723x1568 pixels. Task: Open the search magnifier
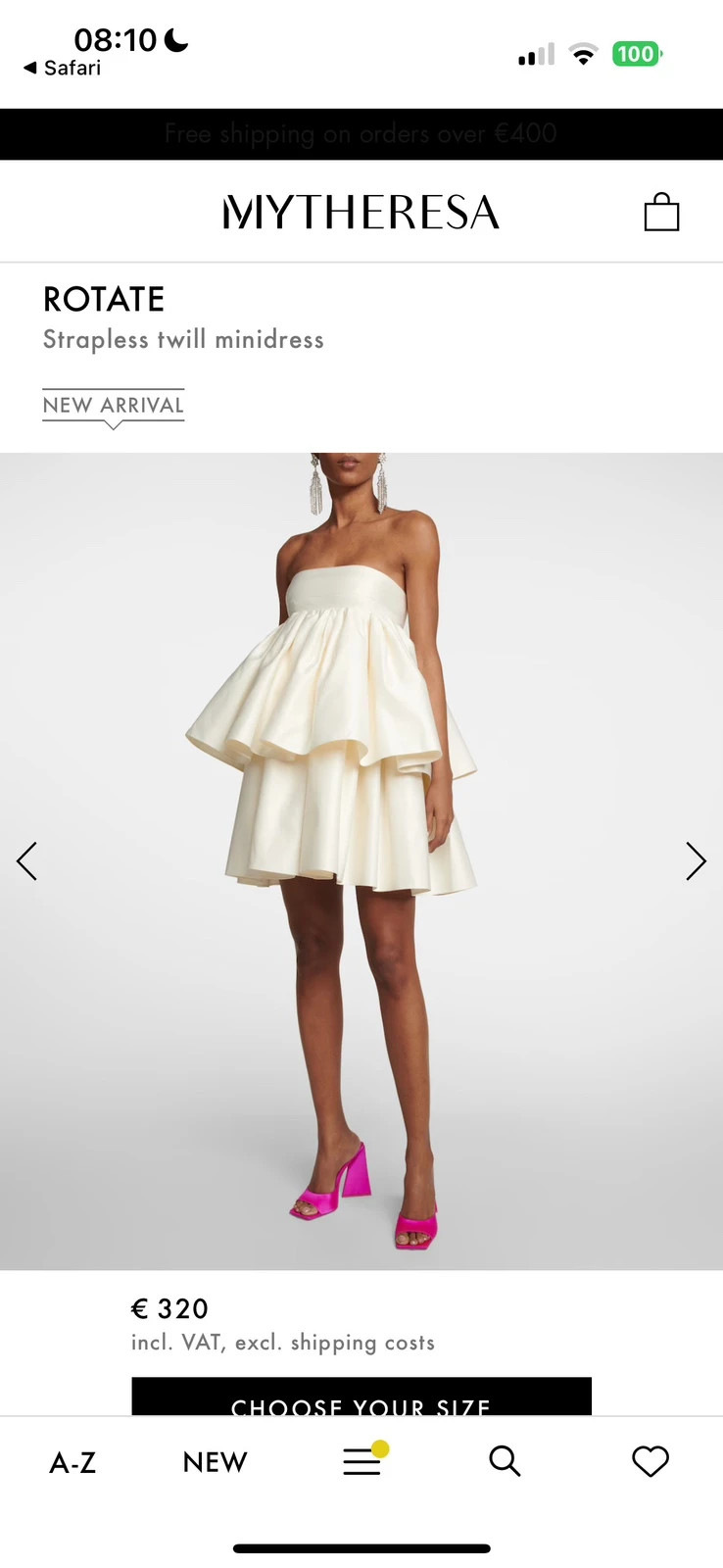(505, 1460)
